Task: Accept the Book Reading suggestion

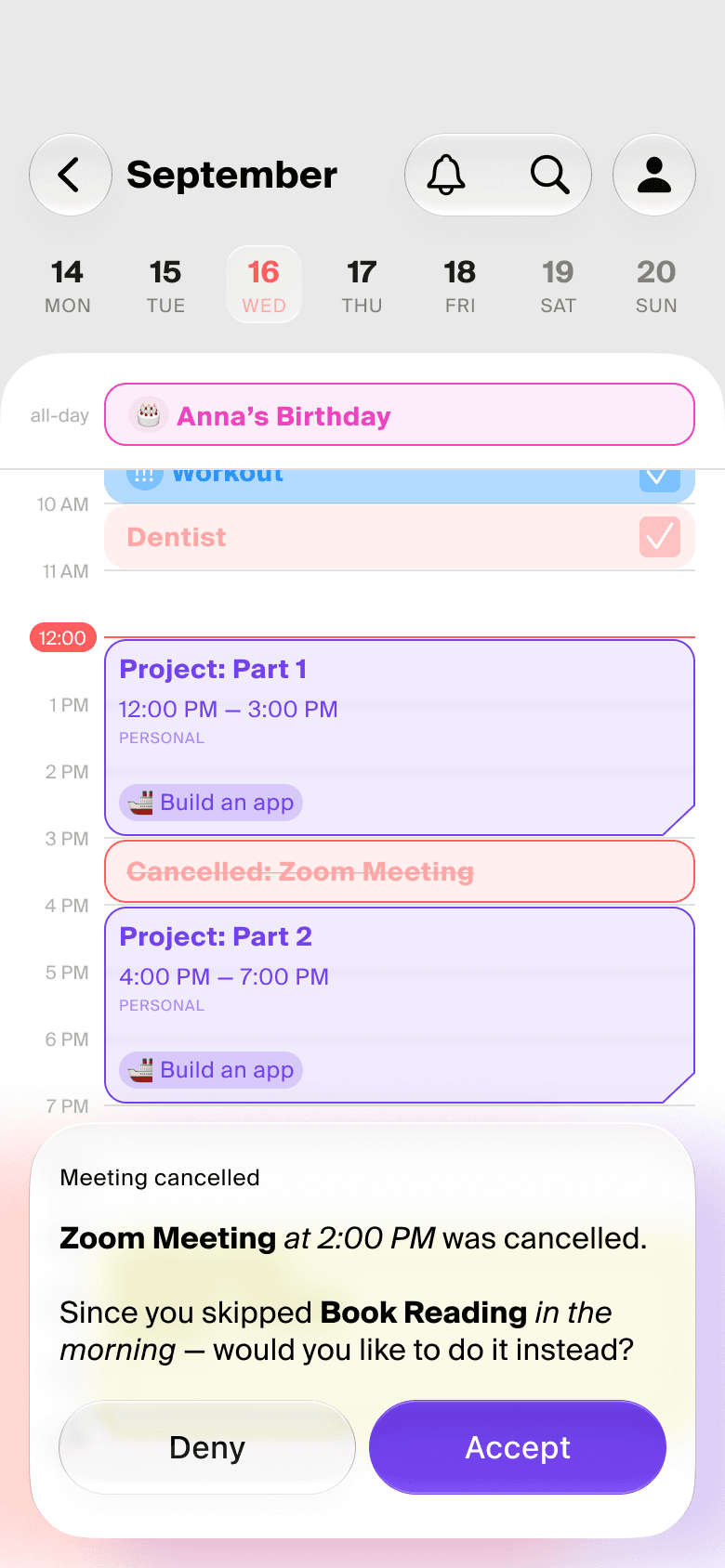Action: tap(518, 1447)
